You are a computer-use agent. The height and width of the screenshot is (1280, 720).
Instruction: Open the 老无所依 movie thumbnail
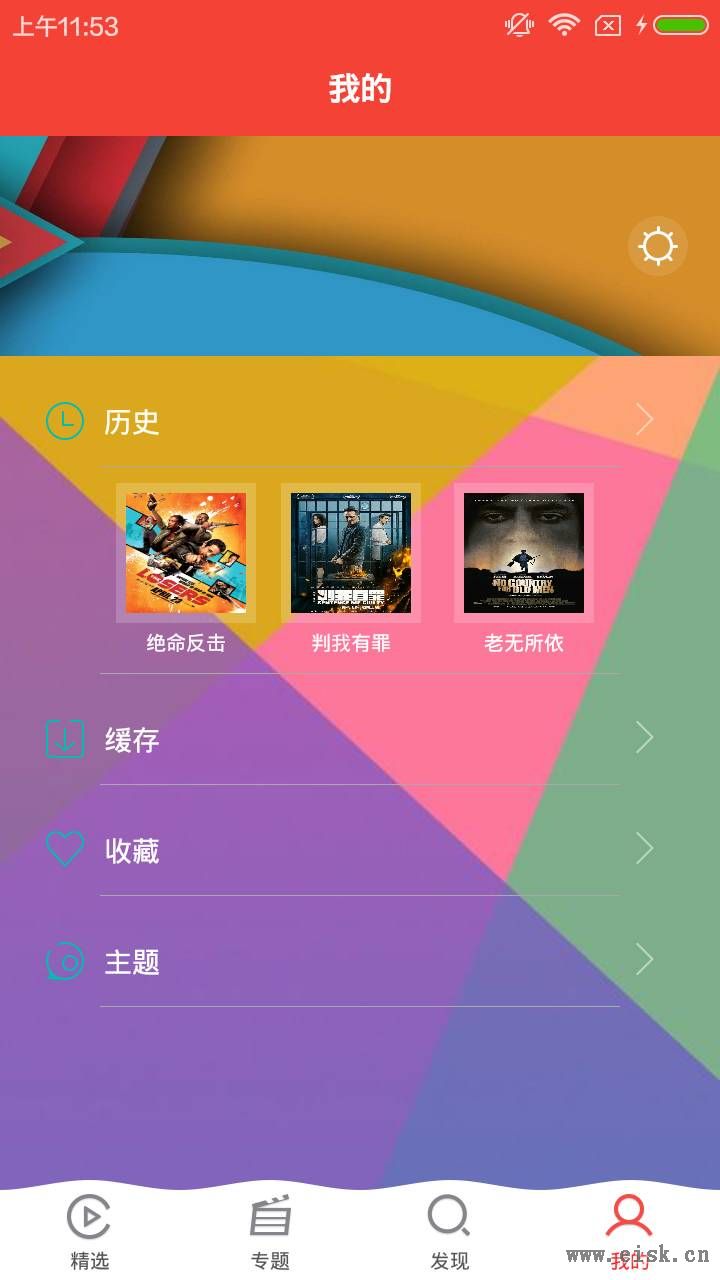tap(524, 553)
